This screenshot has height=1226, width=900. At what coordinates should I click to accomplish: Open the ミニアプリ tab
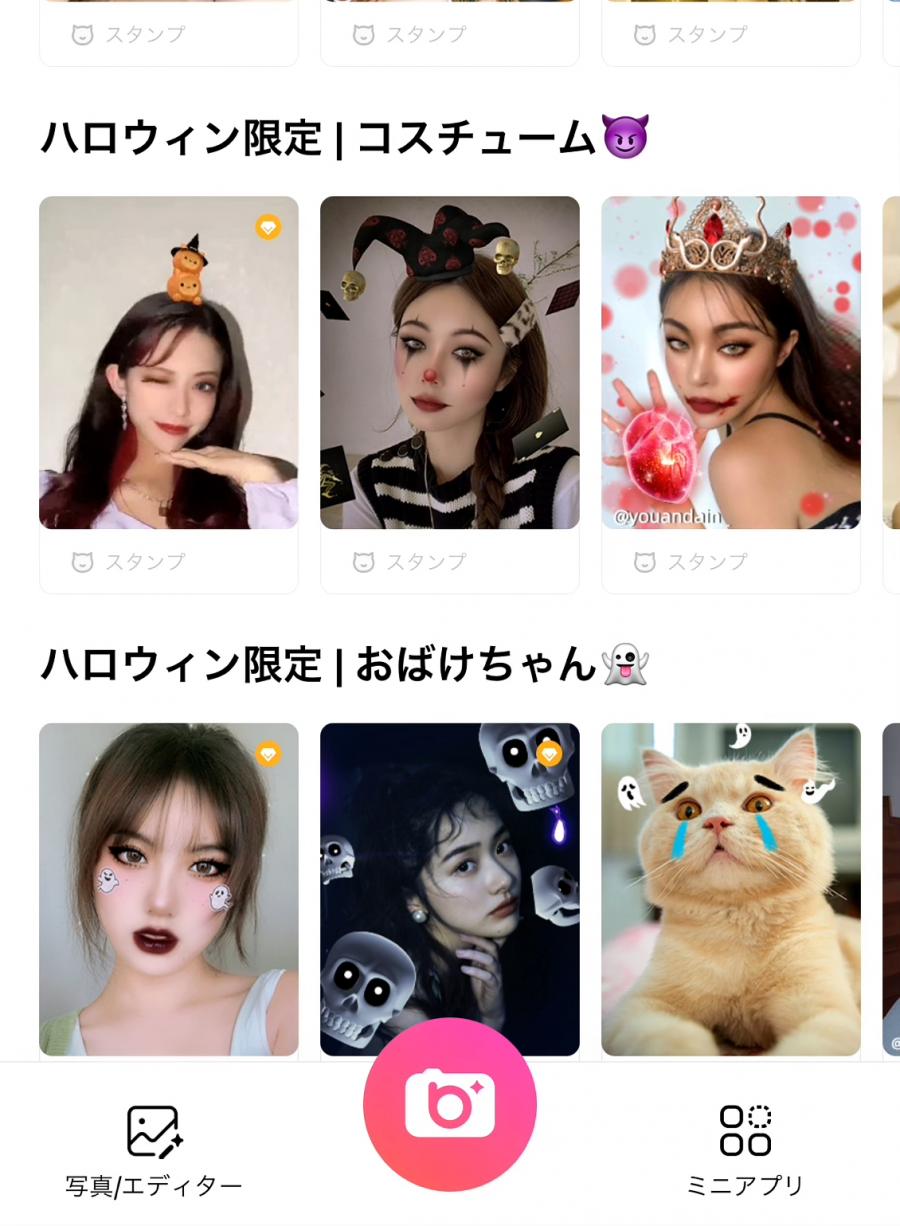[745, 1150]
